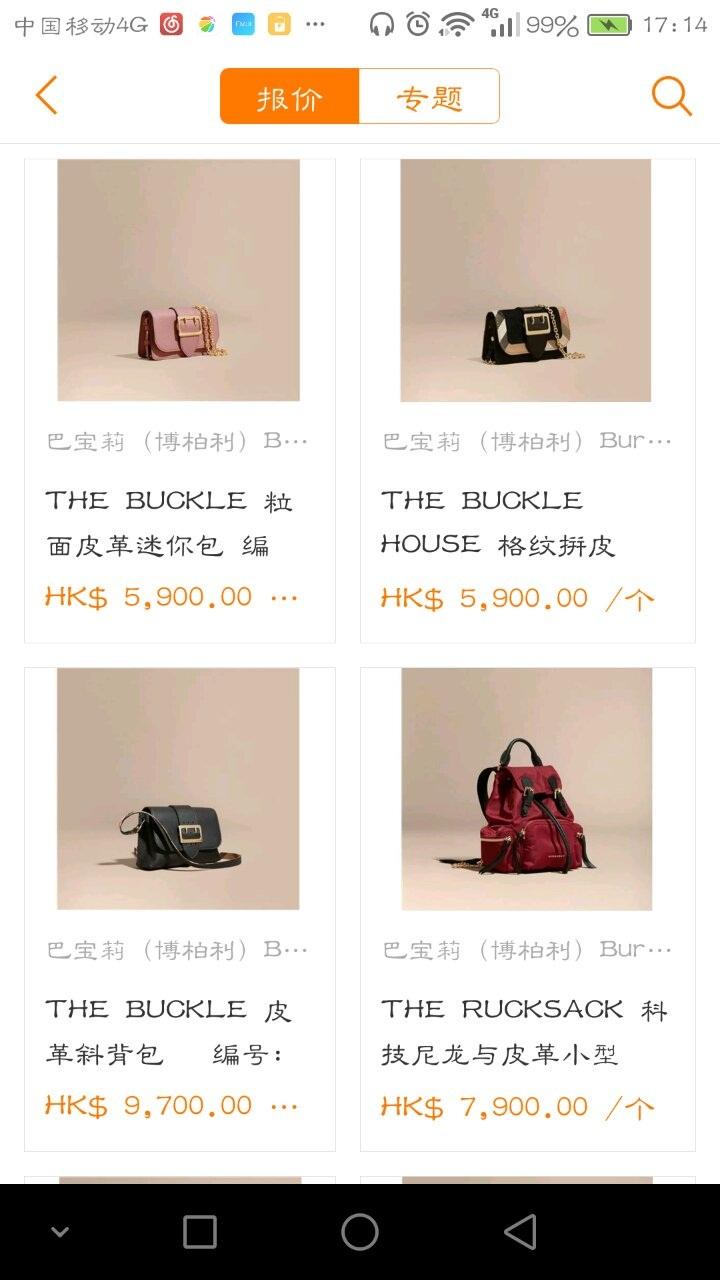Open THE BUCKLE 皮革斜背包 product card
The width and height of the screenshot is (720, 1280).
179,908
